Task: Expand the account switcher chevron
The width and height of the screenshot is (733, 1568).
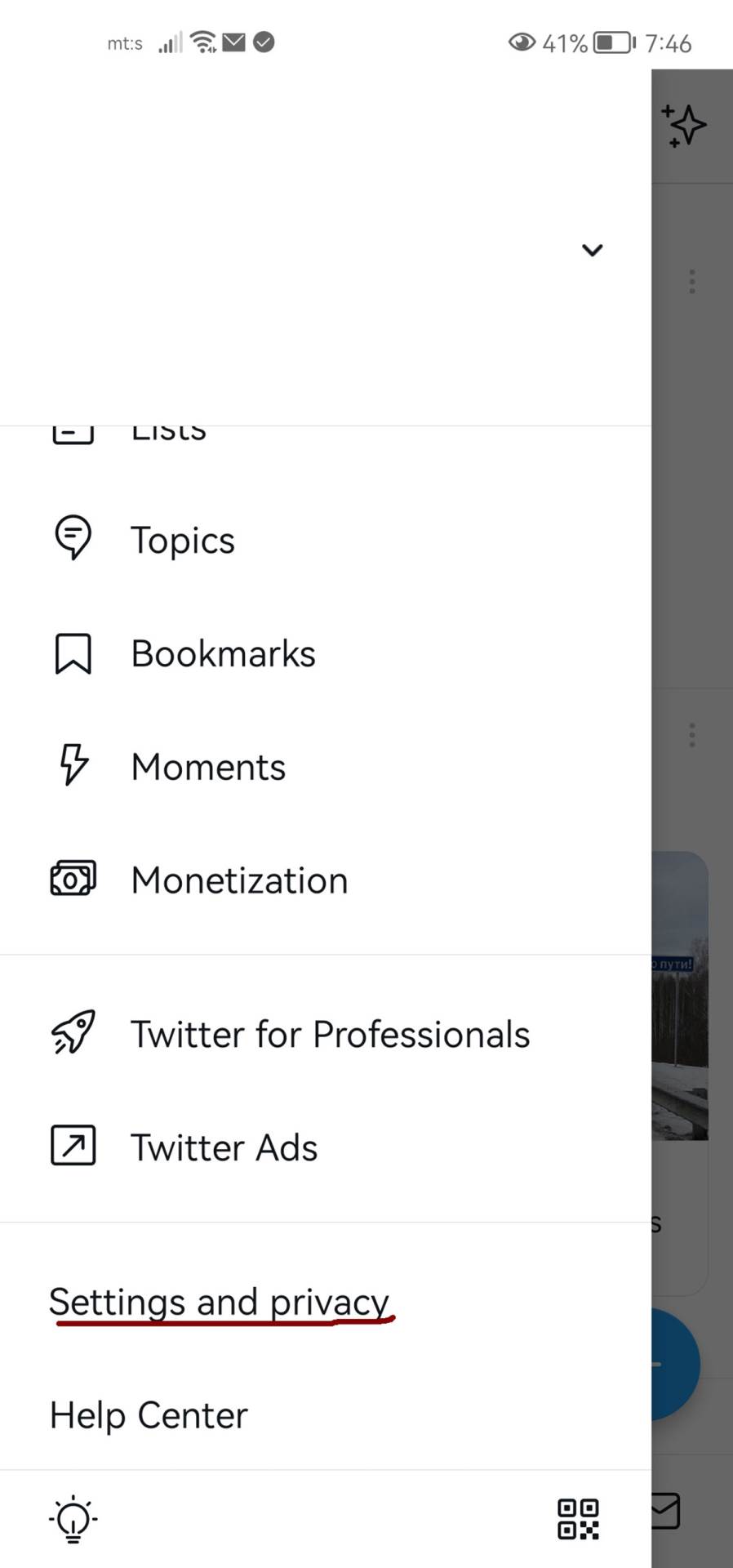Action: point(592,251)
